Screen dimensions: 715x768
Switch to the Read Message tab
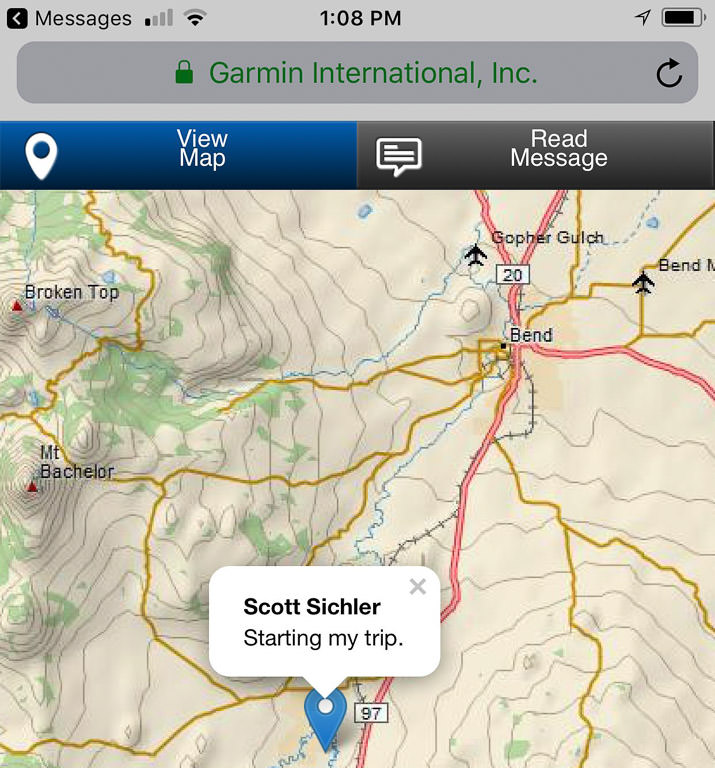click(x=536, y=155)
